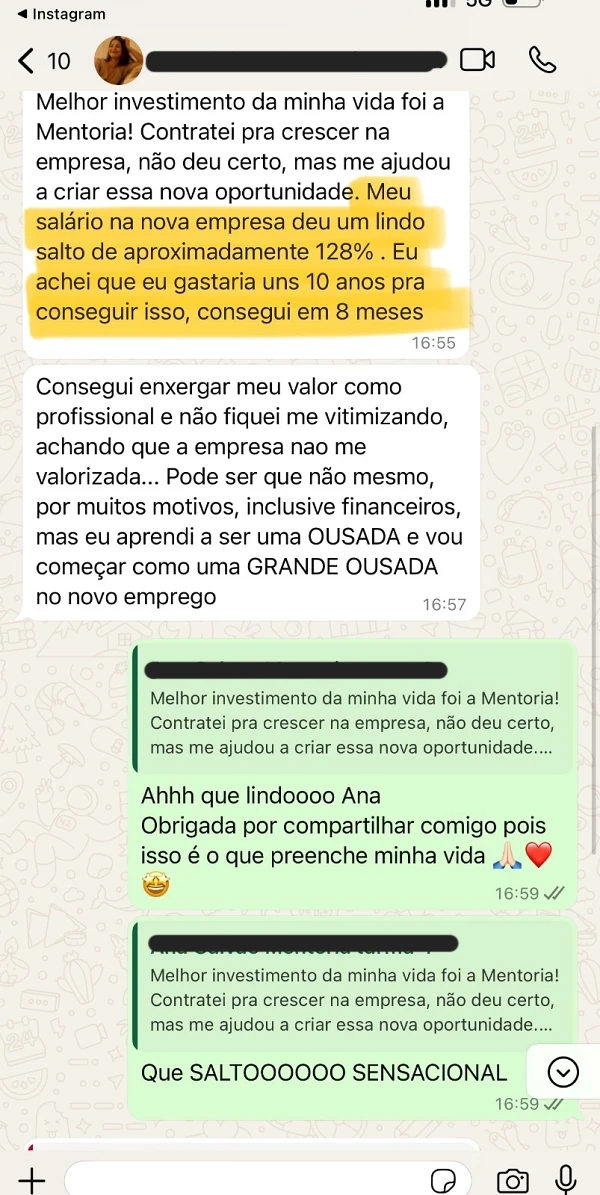This screenshot has width=600, height=1195.
Task: Start a voice call
Action: point(542,61)
